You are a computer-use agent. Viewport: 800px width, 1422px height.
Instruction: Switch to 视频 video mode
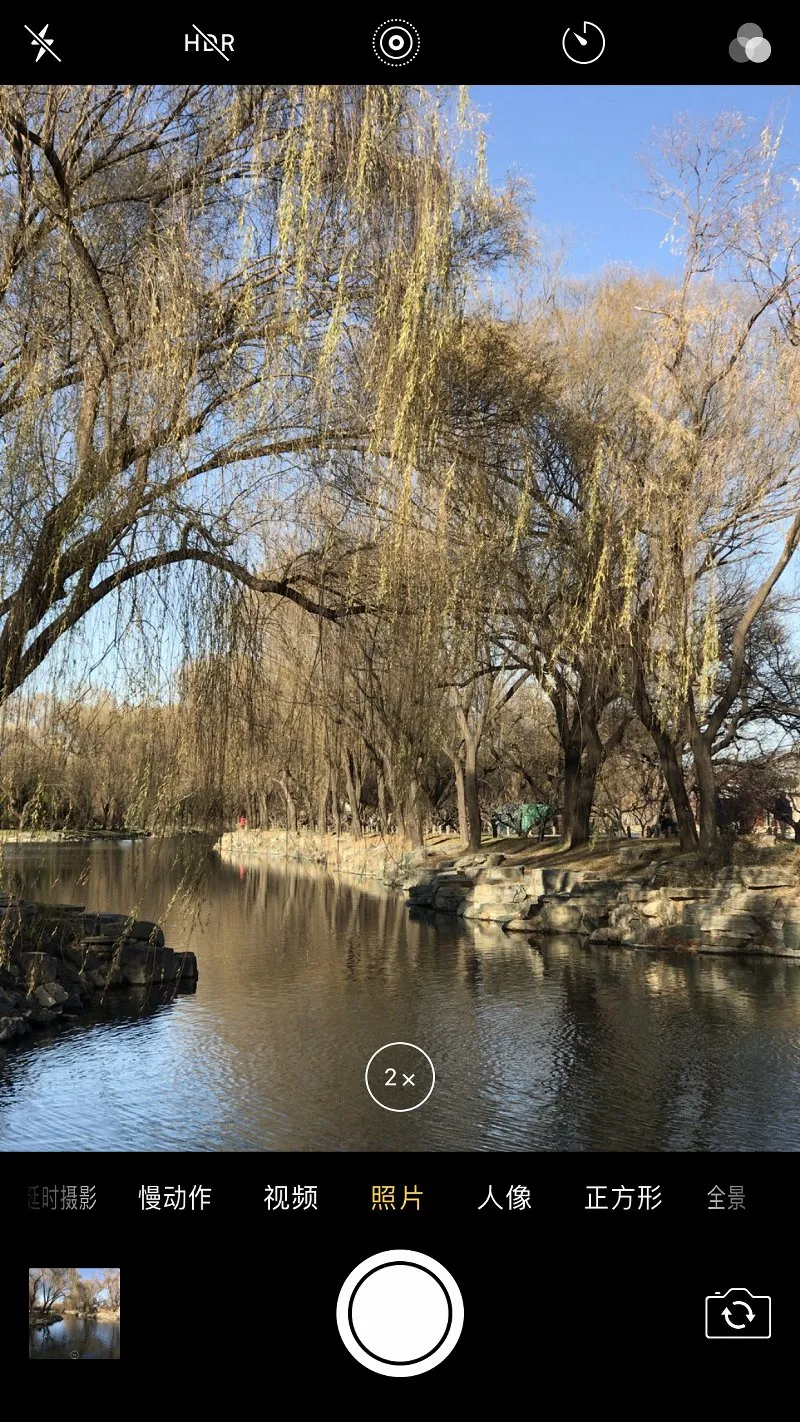(x=291, y=1197)
